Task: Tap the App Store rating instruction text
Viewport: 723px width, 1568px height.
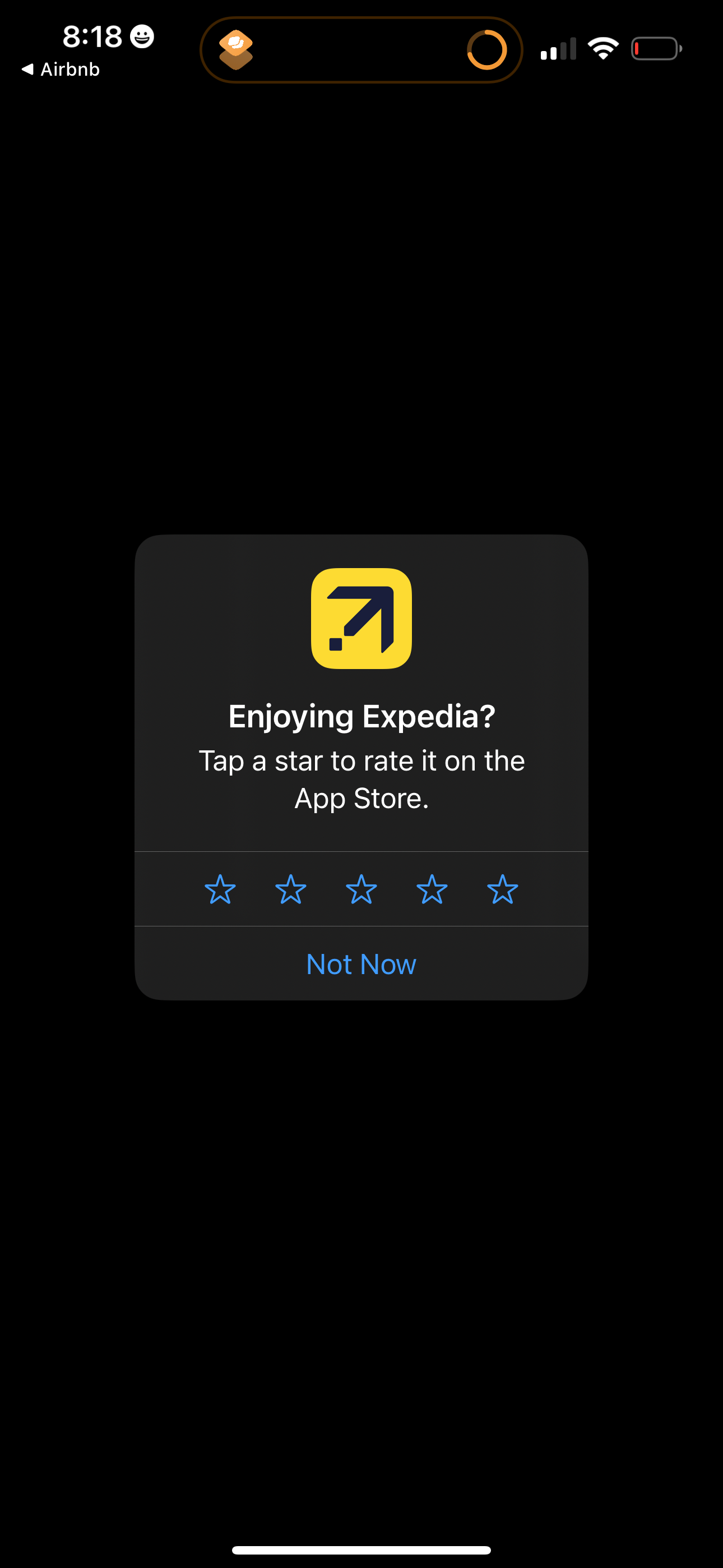Action: (x=361, y=778)
